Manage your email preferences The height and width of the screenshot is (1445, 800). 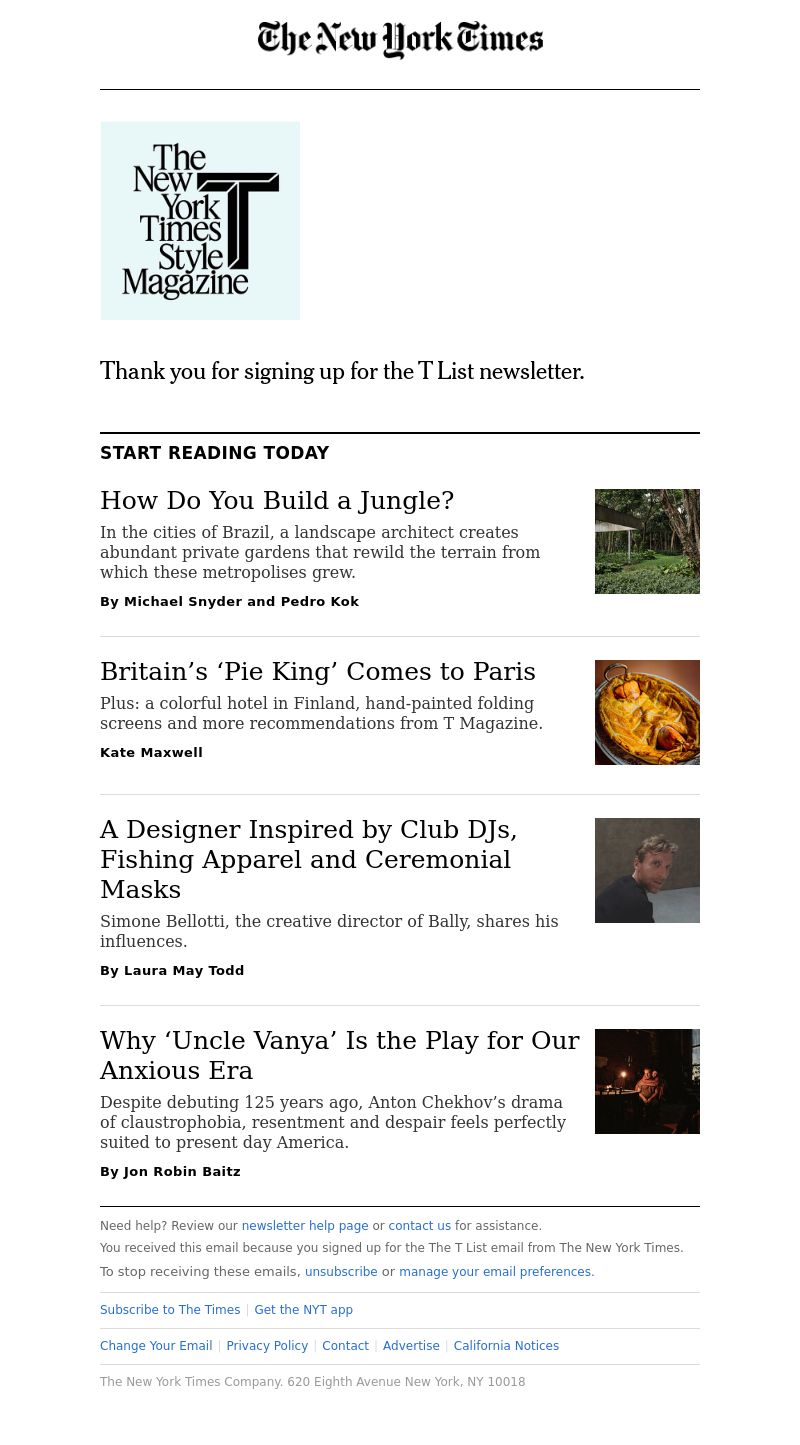coord(496,1272)
